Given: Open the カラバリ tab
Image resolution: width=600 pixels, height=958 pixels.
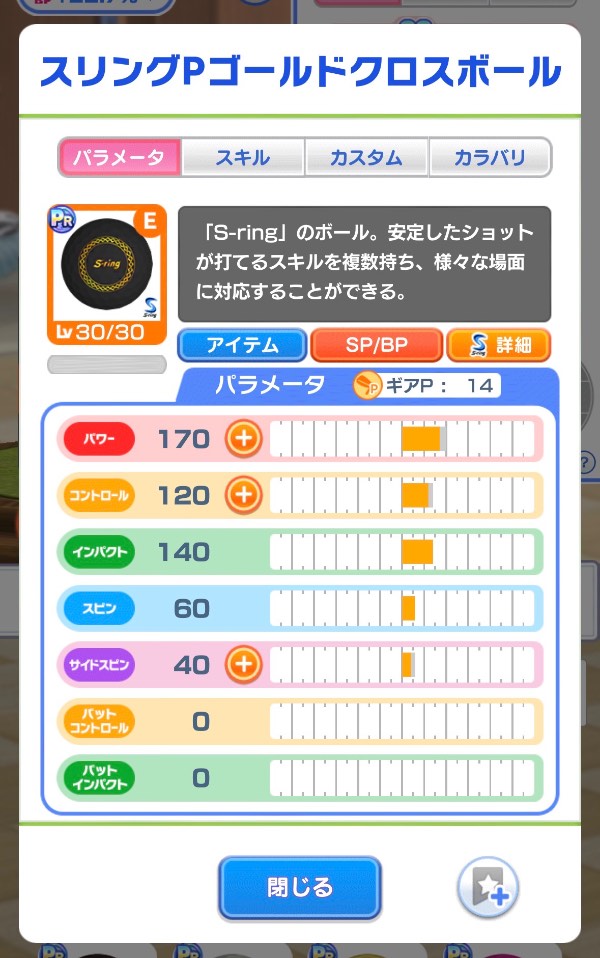Looking at the screenshot, I should (x=489, y=158).
